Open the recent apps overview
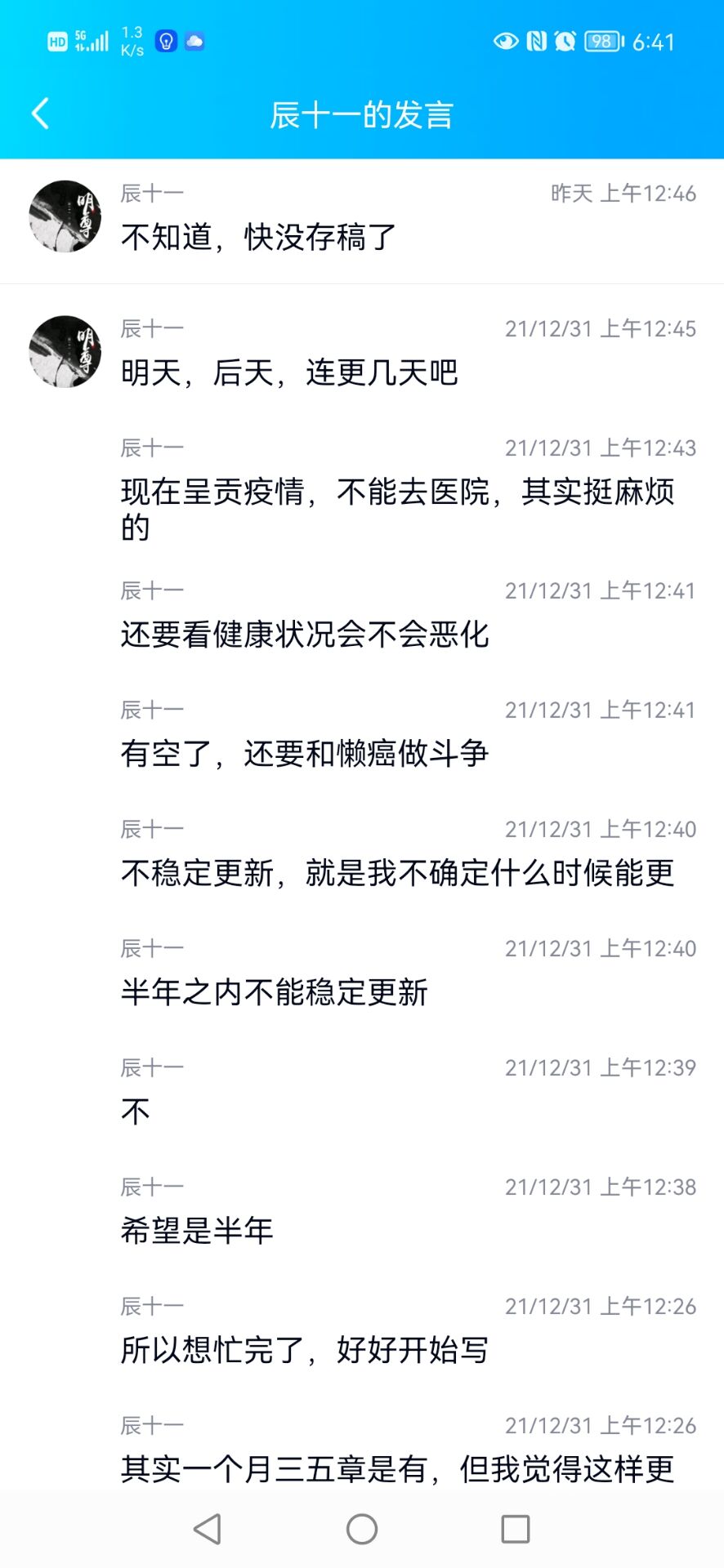724x1568 pixels. point(515,1529)
